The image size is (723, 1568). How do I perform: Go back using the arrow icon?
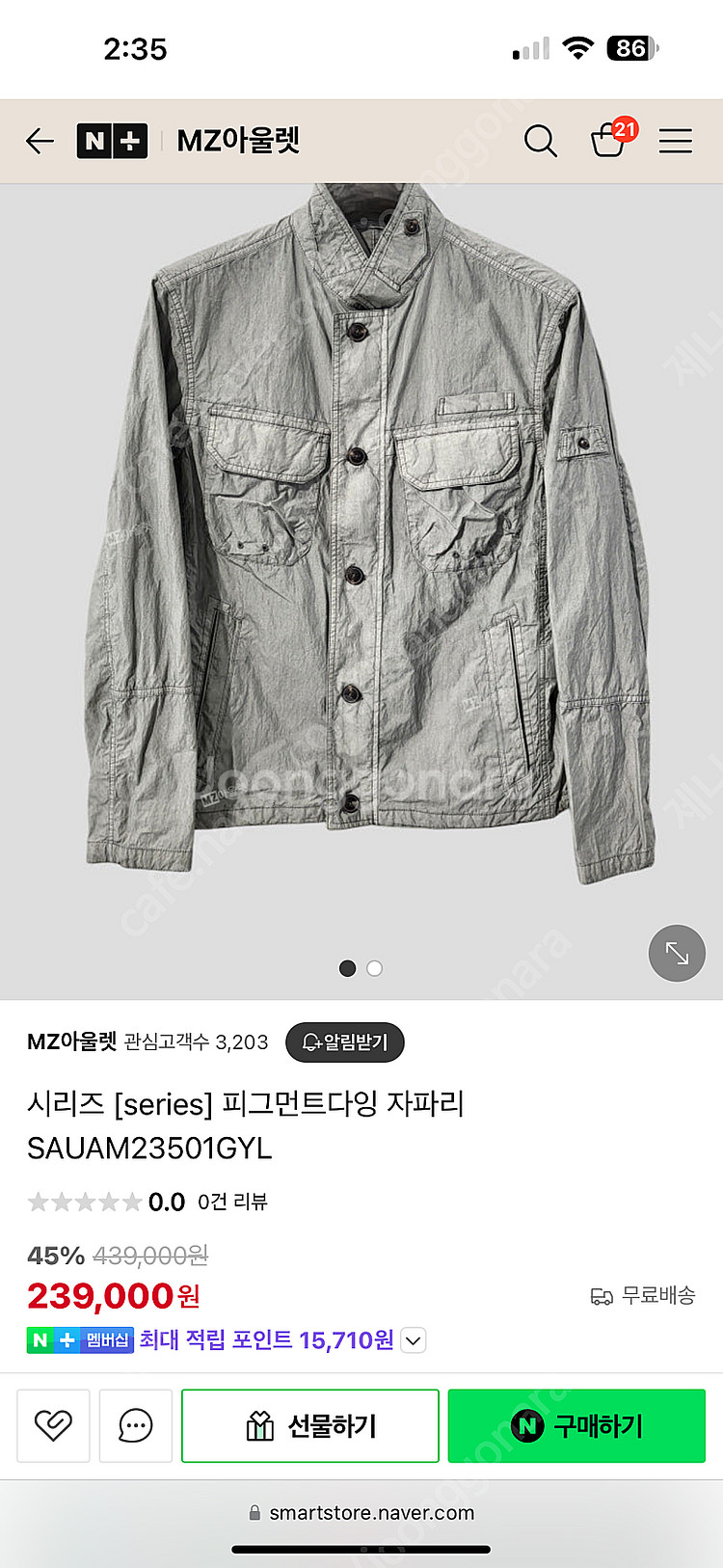[x=40, y=141]
